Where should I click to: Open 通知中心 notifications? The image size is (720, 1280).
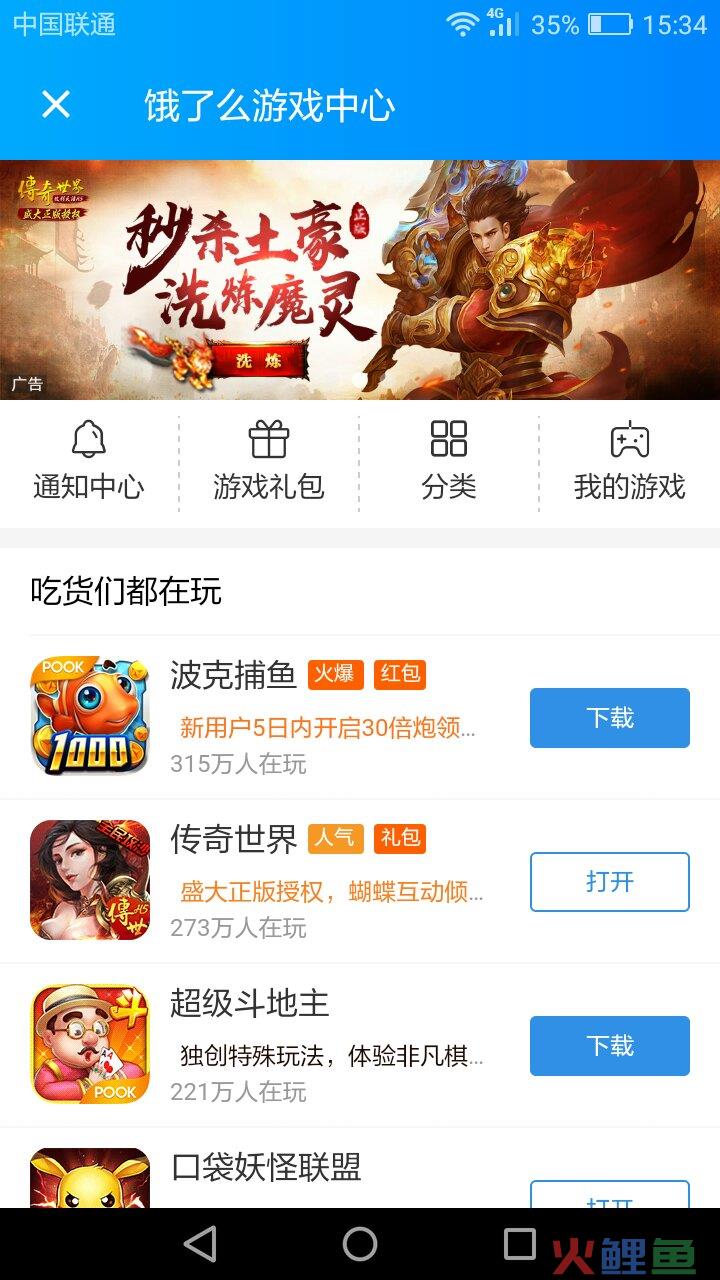[x=89, y=461]
